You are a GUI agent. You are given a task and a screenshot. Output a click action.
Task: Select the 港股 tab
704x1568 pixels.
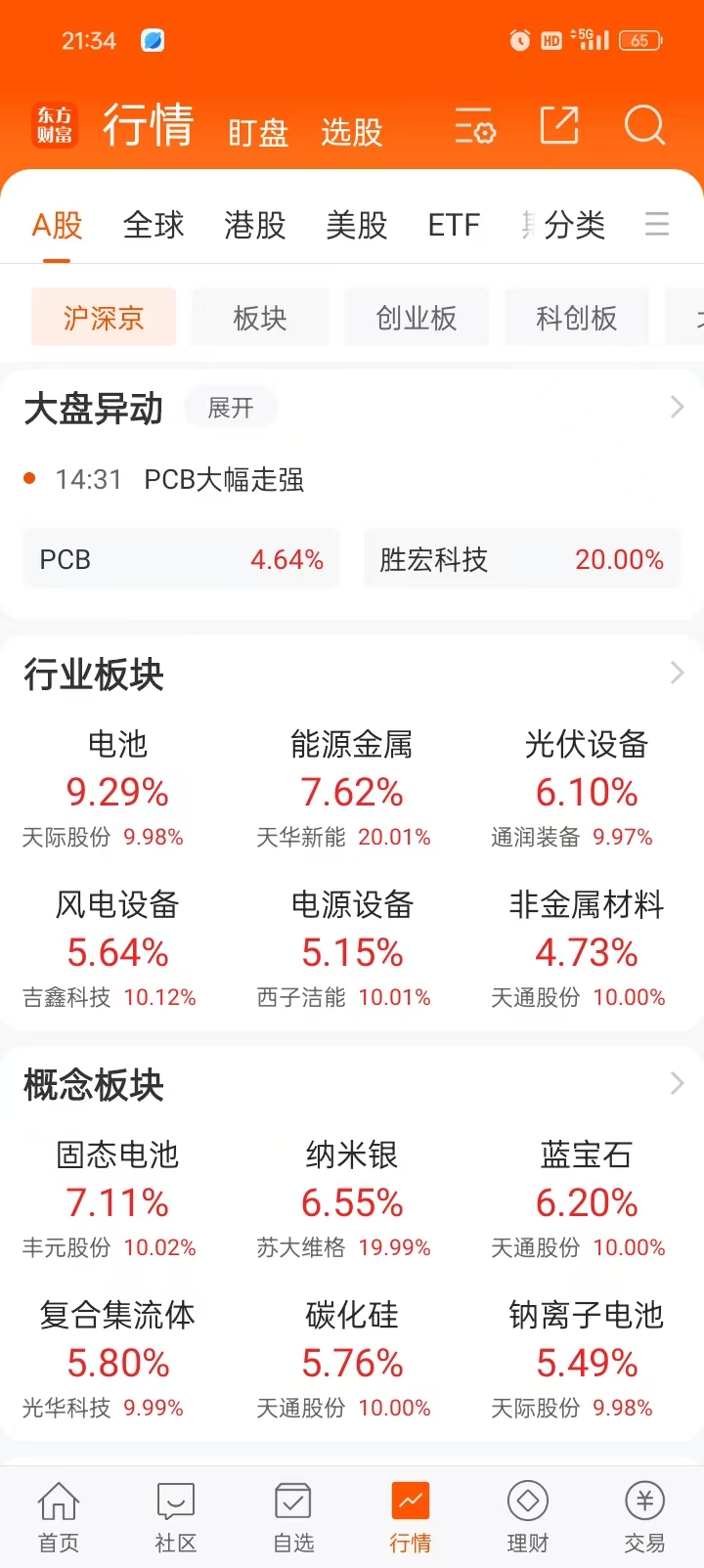(254, 225)
